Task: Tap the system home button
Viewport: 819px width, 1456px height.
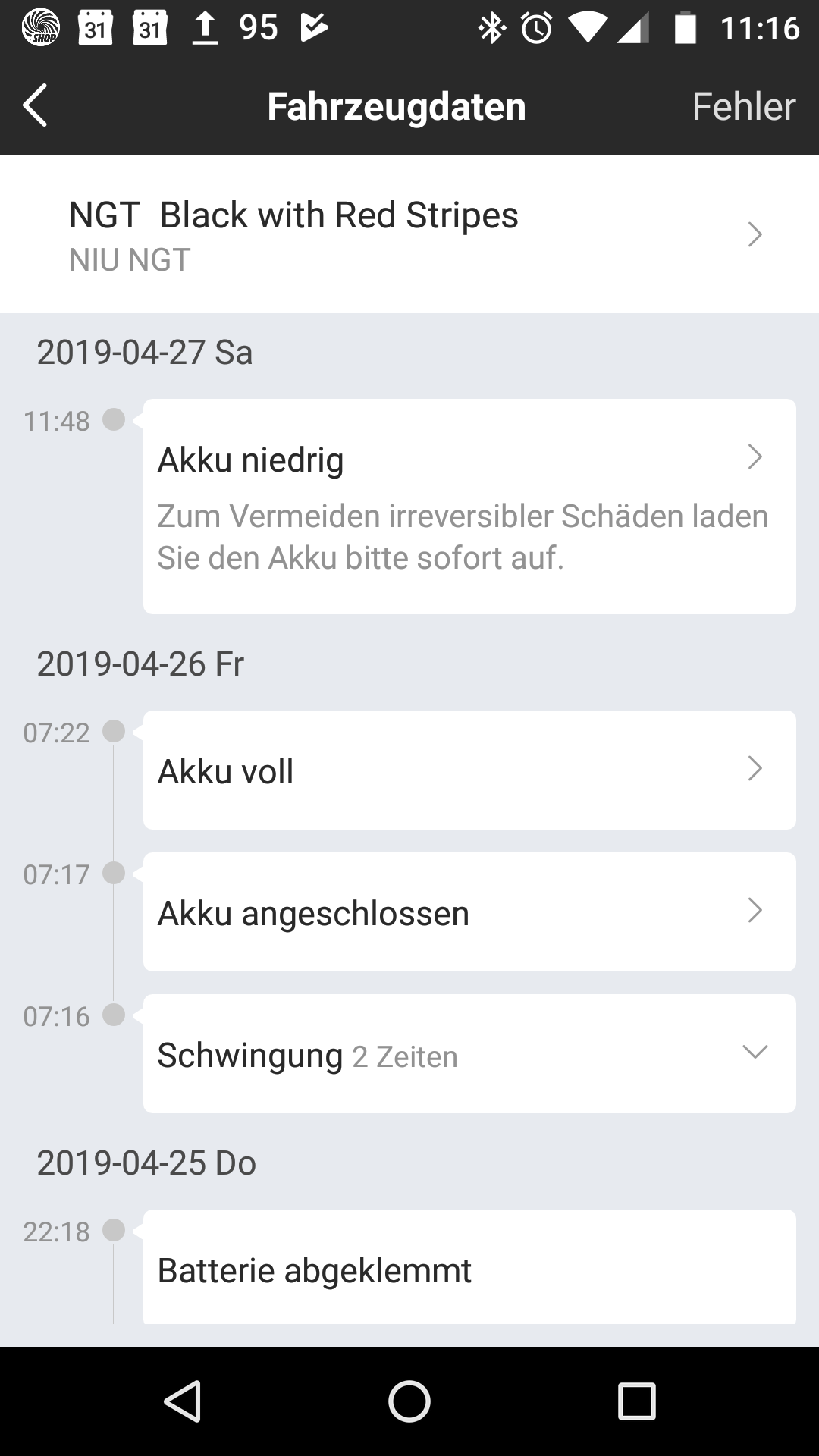Action: [x=409, y=1401]
